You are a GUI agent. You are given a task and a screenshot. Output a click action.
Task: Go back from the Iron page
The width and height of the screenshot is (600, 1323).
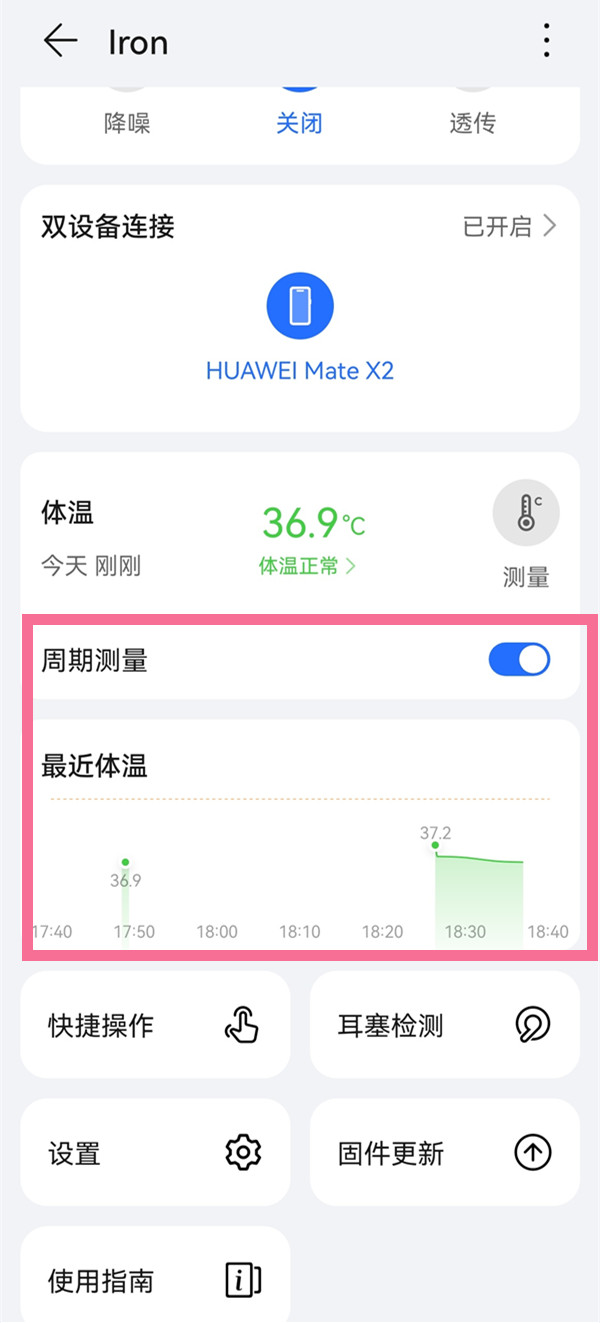point(60,41)
